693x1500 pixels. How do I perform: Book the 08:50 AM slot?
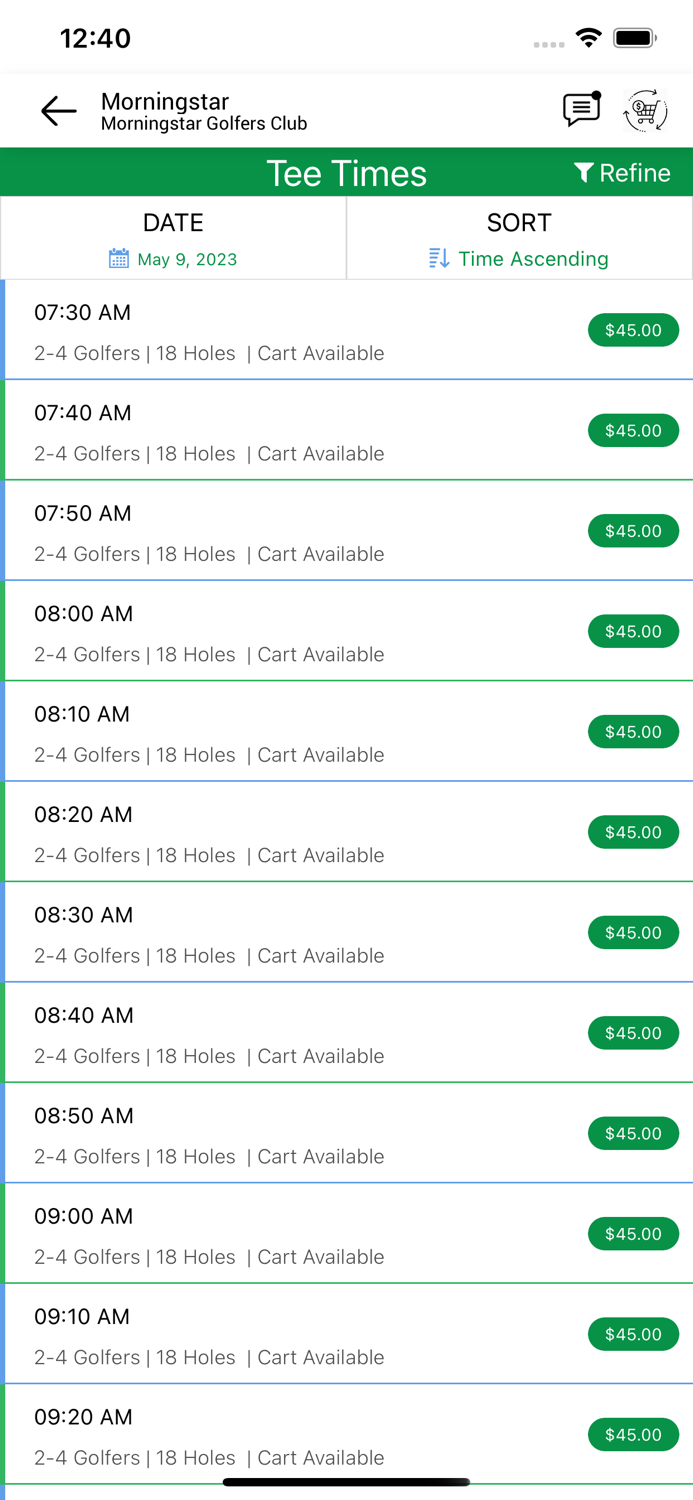pos(346,1133)
